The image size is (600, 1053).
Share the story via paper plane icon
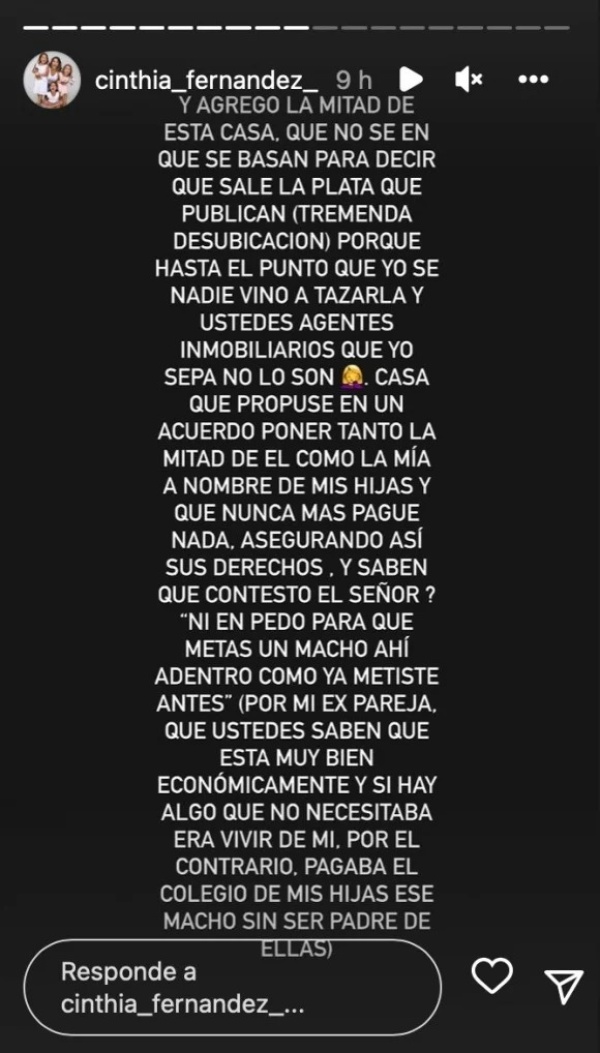(x=564, y=985)
